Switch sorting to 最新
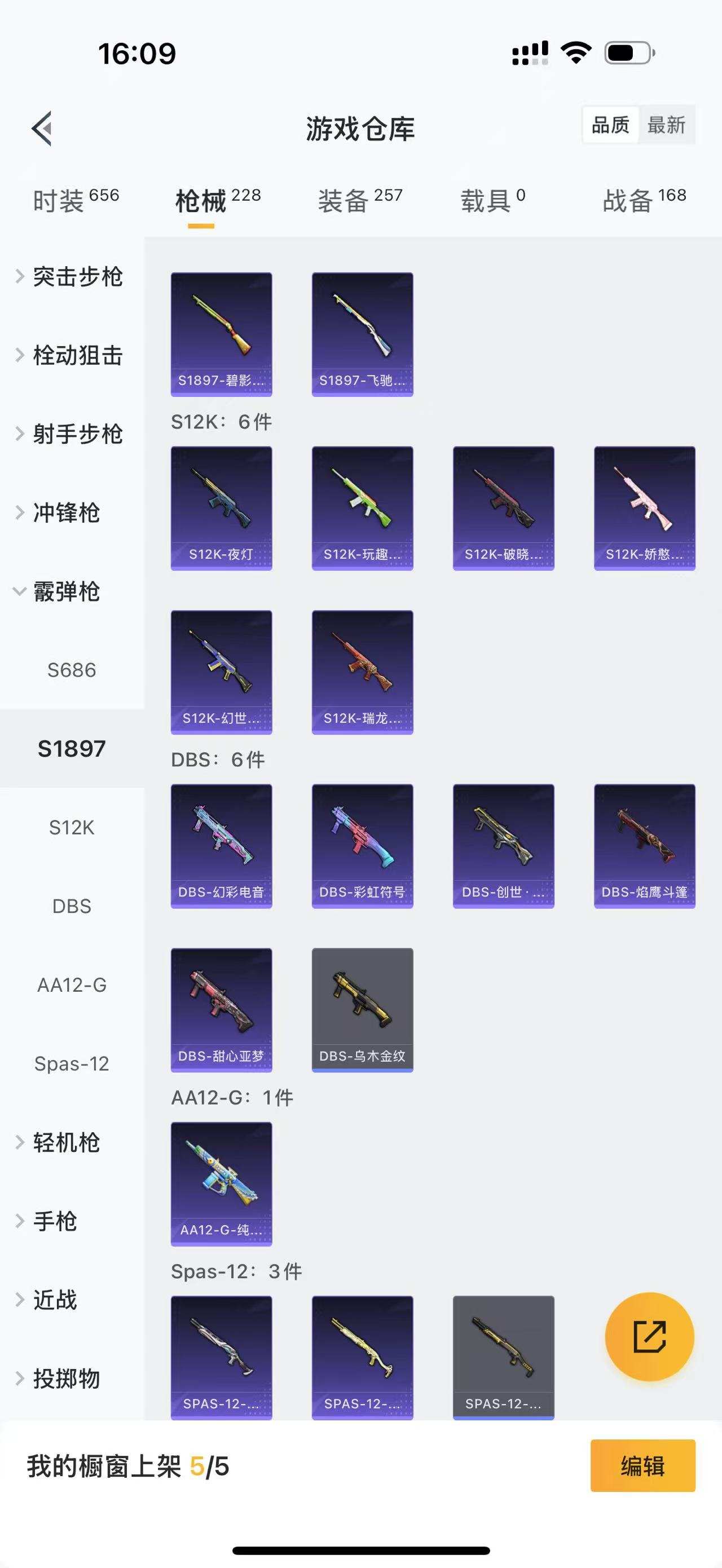This screenshot has height=1568, width=722. 668,125
